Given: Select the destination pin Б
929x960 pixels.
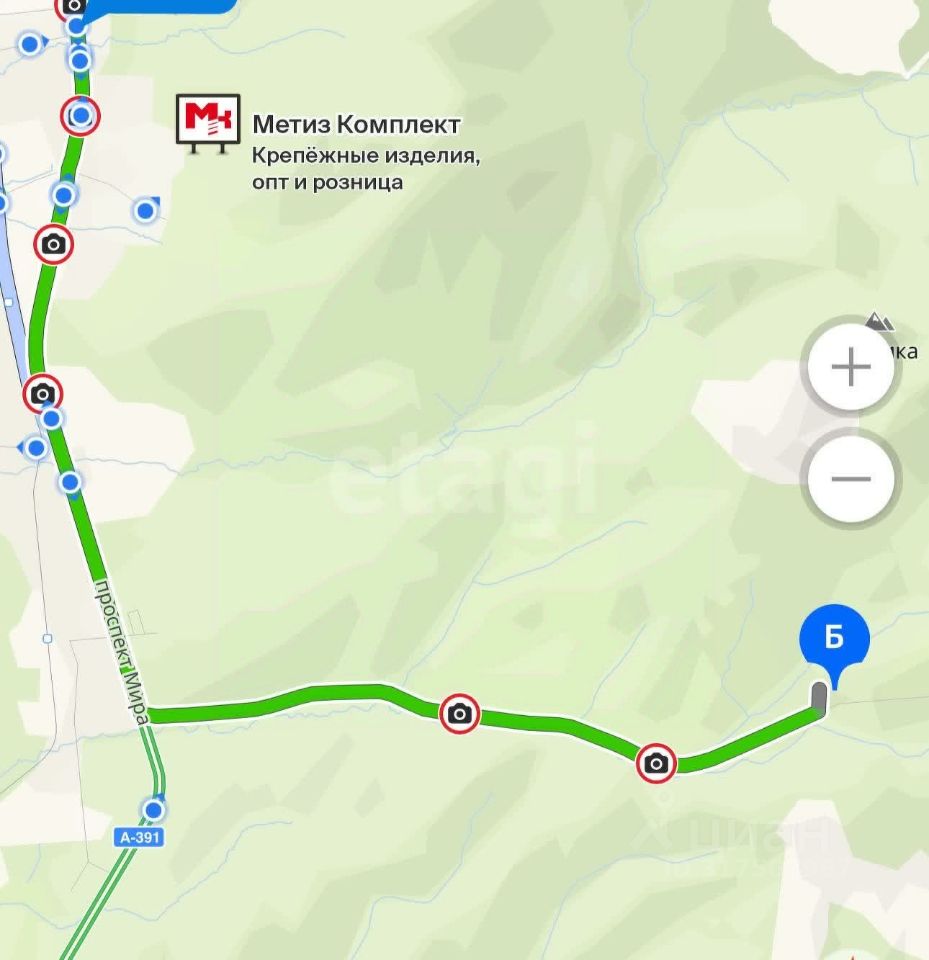Looking at the screenshot, I should point(834,642).
